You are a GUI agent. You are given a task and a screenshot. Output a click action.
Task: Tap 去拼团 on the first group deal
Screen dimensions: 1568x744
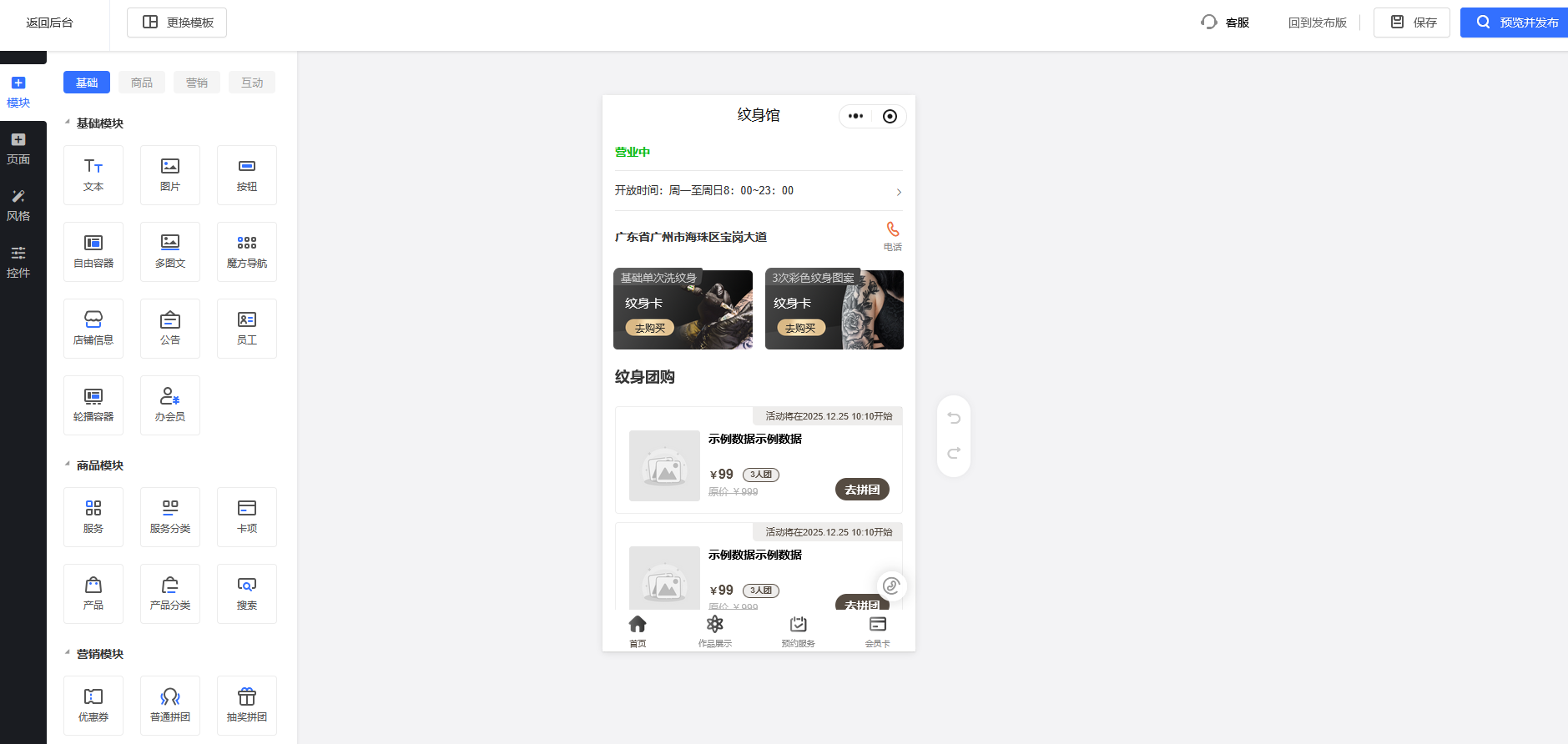click(862, 490)
